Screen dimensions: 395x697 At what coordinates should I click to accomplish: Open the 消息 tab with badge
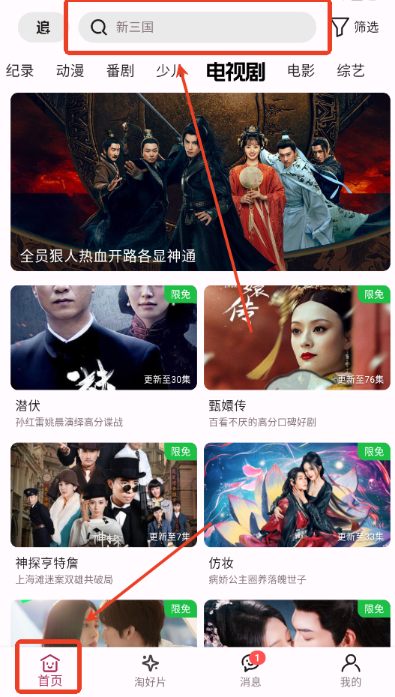(x=251, y=670)
